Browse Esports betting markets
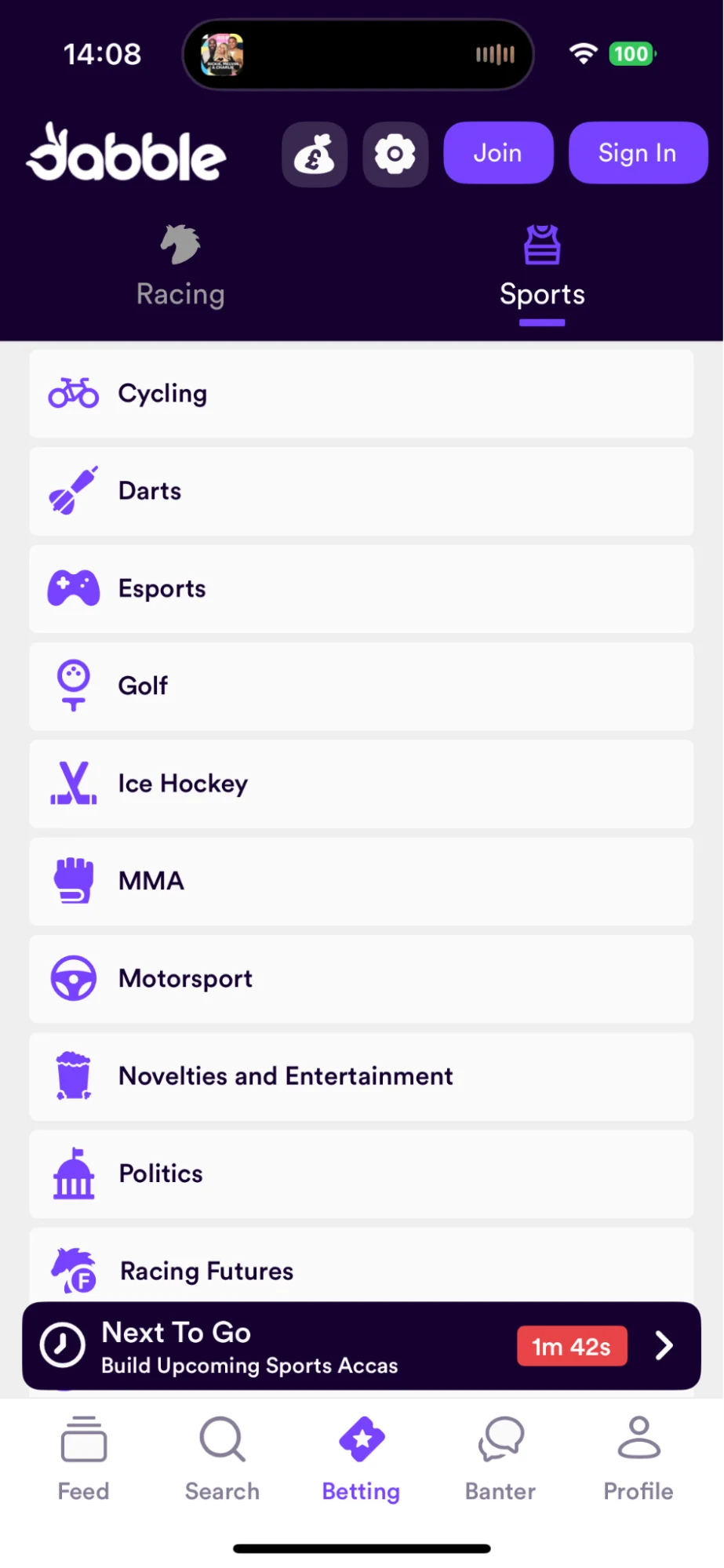The height and width of the screenshot is (1568, 724). click(362, 589)
